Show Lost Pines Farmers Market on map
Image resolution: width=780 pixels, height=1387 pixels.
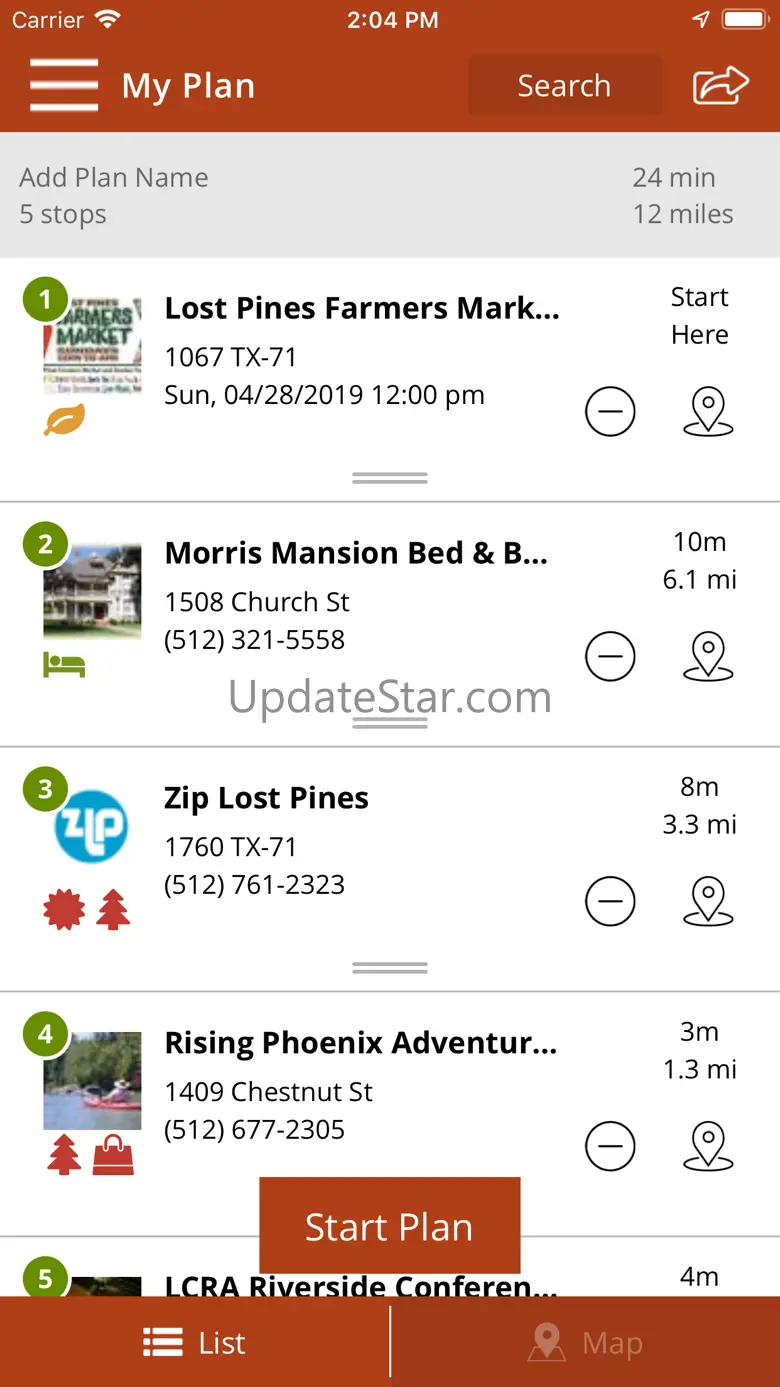pos(708,411)
